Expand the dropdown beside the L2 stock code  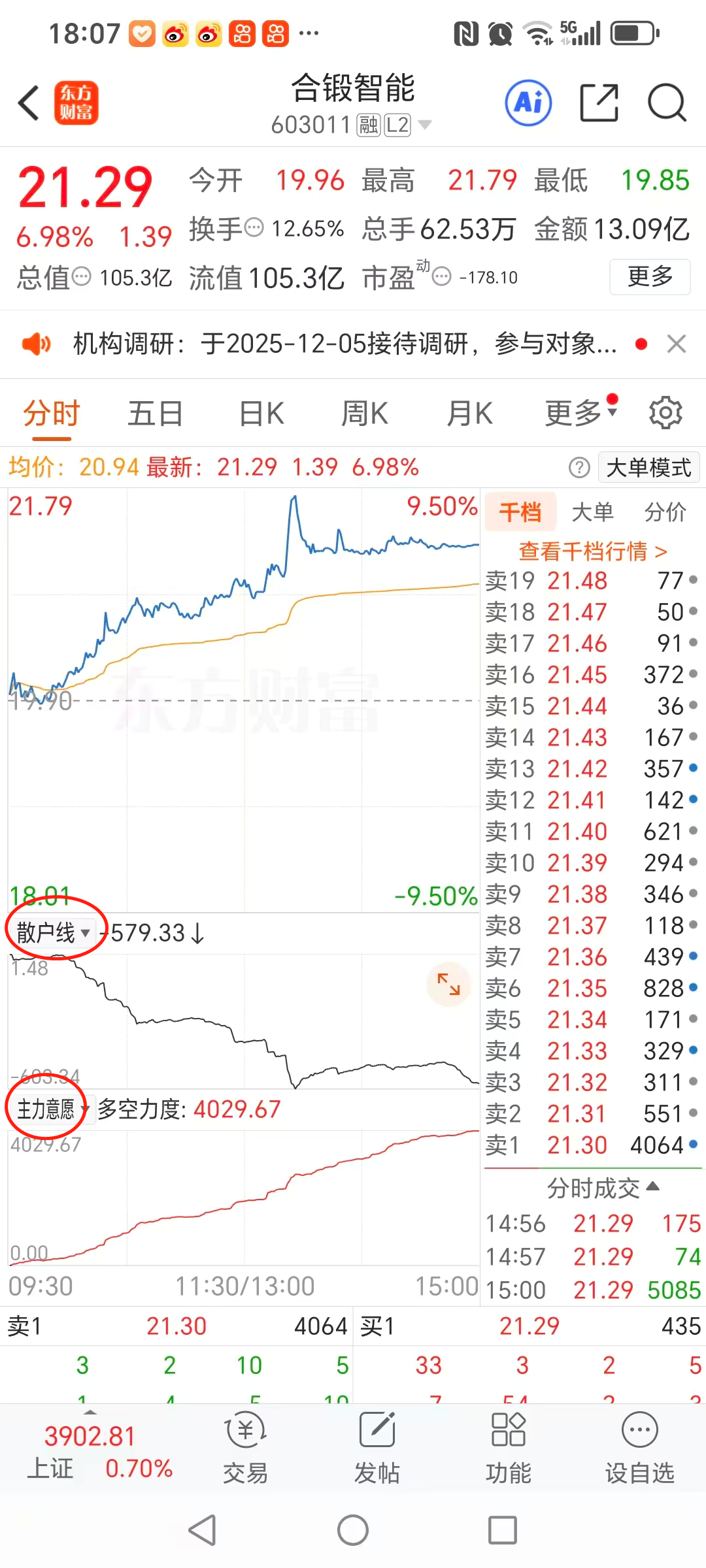(426, 124)
